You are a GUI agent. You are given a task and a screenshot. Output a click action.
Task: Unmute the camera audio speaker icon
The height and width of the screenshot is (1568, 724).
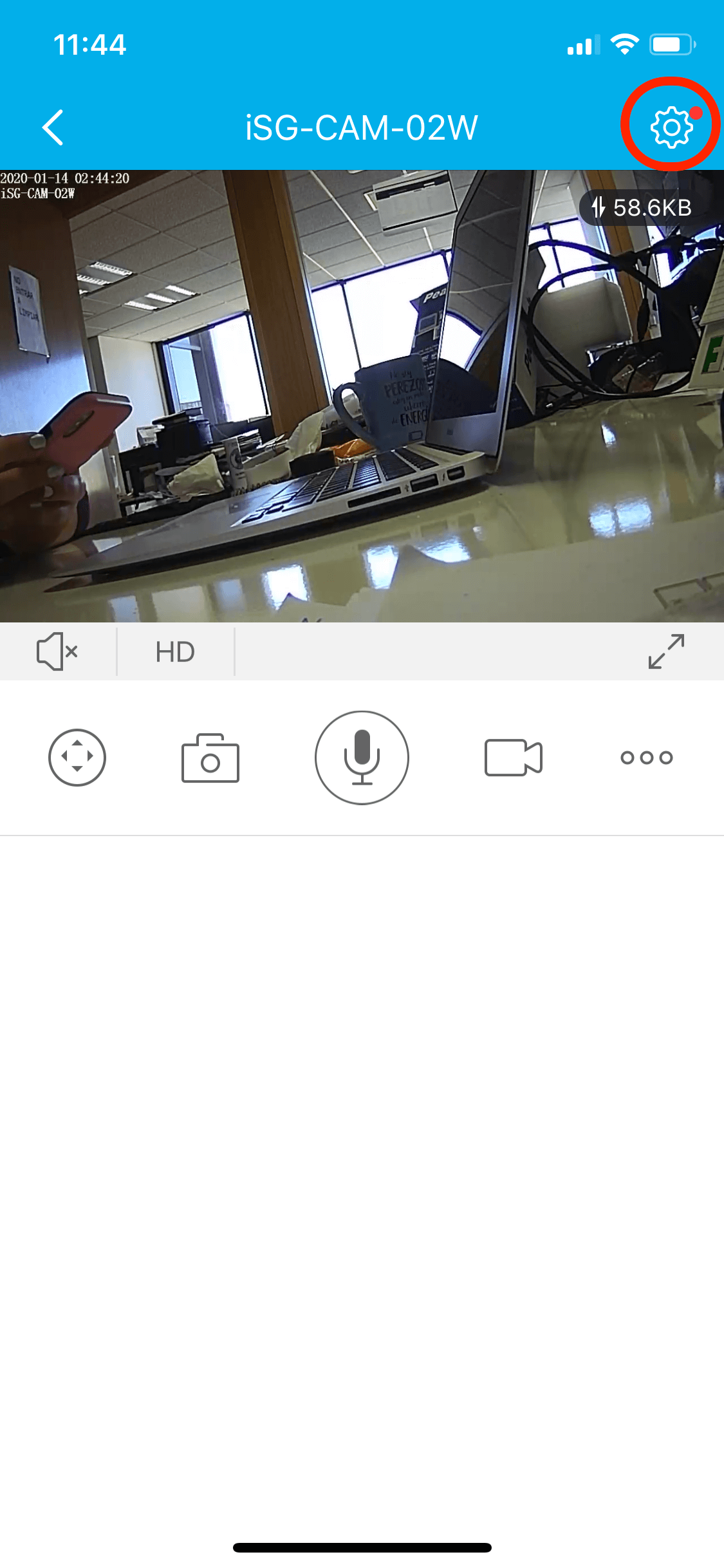tap(57, 651)
